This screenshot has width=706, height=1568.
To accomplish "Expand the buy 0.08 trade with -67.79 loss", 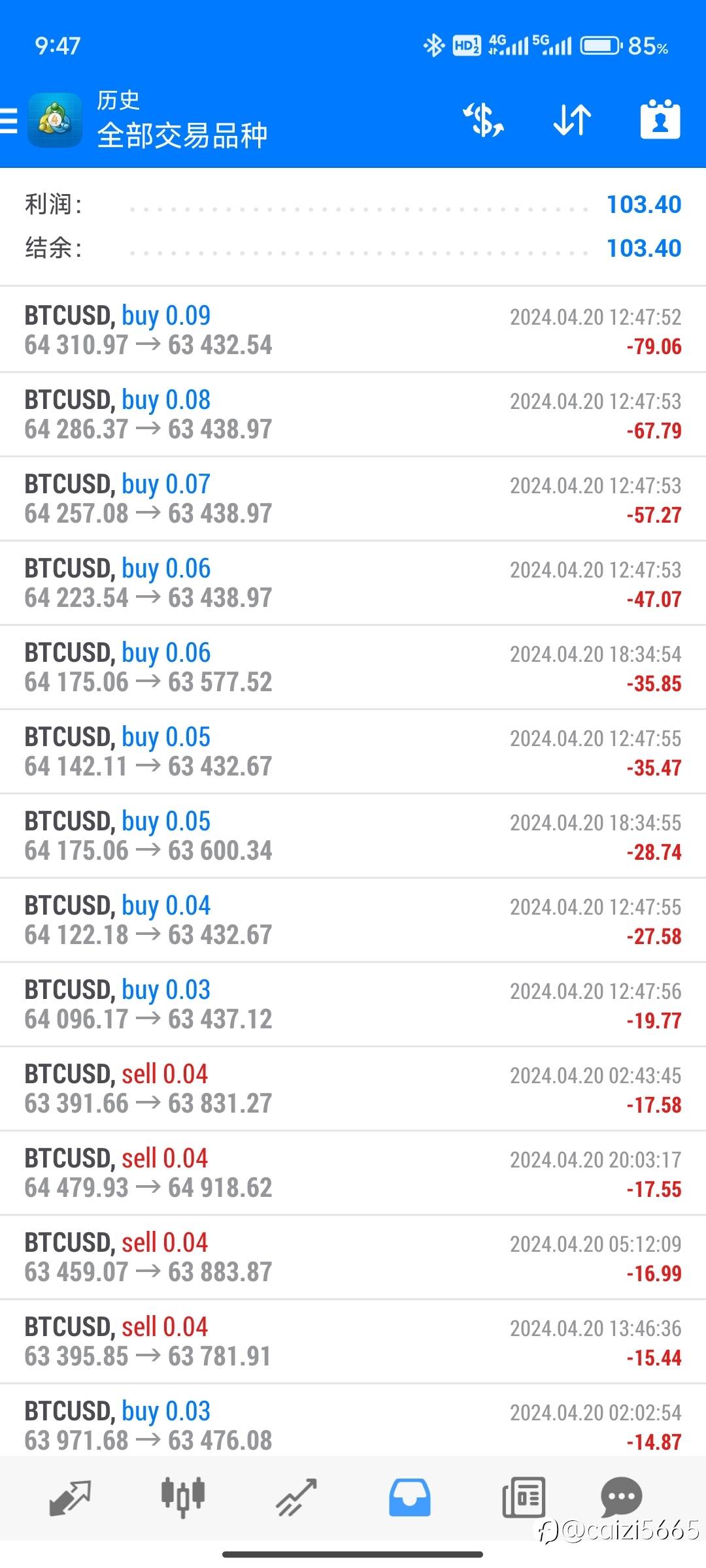I will tap(353, 415).
